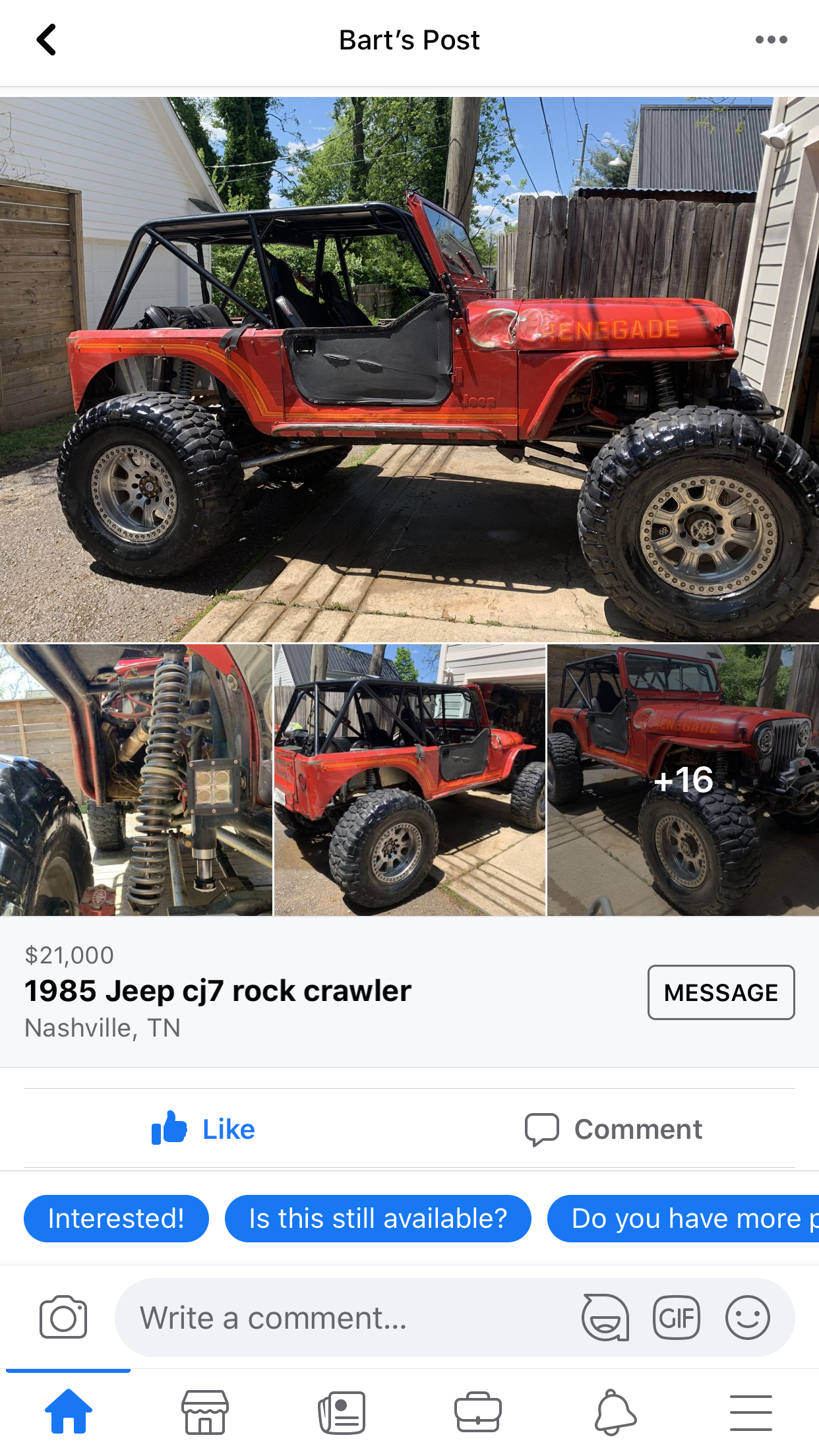The height and width of the screenshot is (1456, 819).
Task: Message the seller about the Jeep
Action: 721,992
